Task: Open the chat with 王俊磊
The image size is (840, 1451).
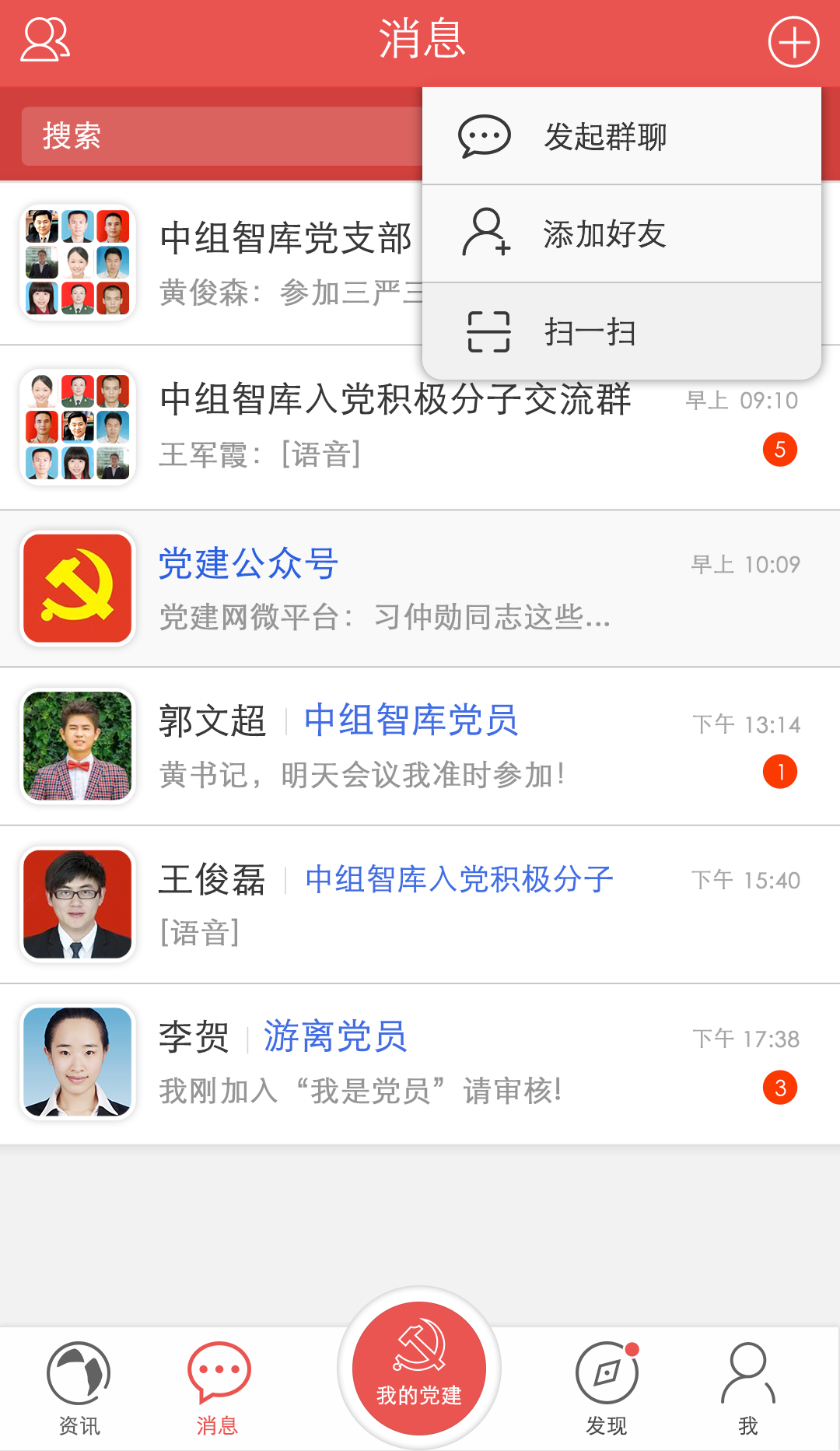Action: coord(420,905)
